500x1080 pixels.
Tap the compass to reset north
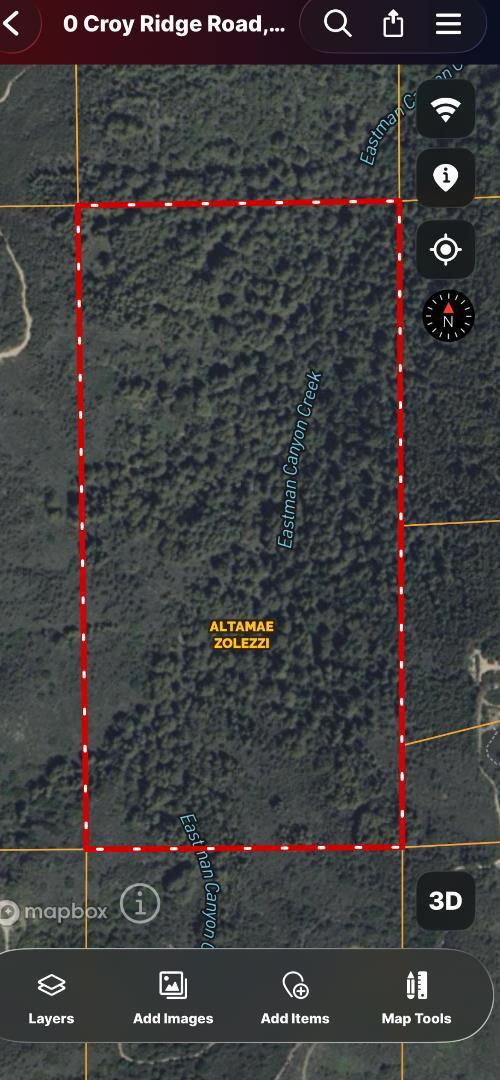point(448,316)
